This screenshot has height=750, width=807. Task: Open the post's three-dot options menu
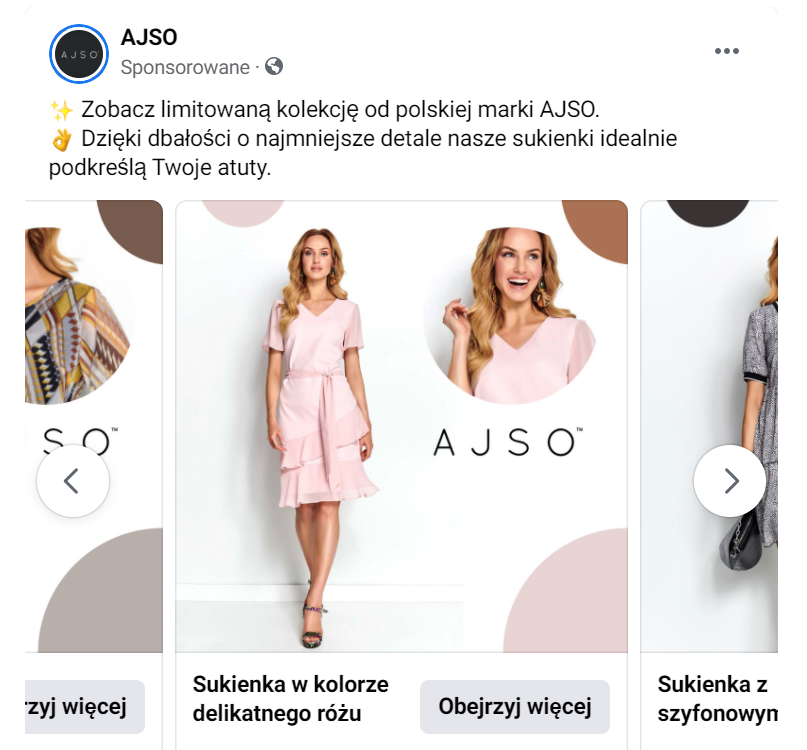(726, 52)
